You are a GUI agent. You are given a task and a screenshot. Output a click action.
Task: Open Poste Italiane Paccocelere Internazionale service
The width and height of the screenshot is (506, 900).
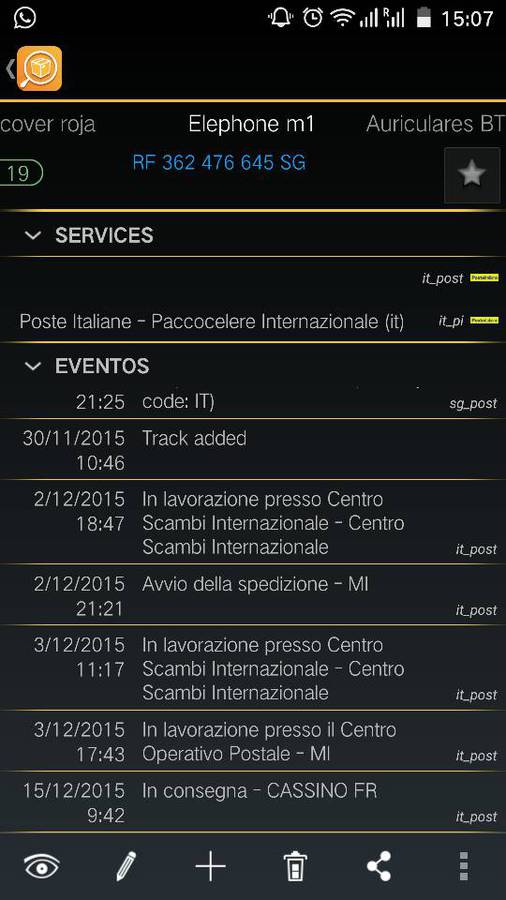coord(253,321)
